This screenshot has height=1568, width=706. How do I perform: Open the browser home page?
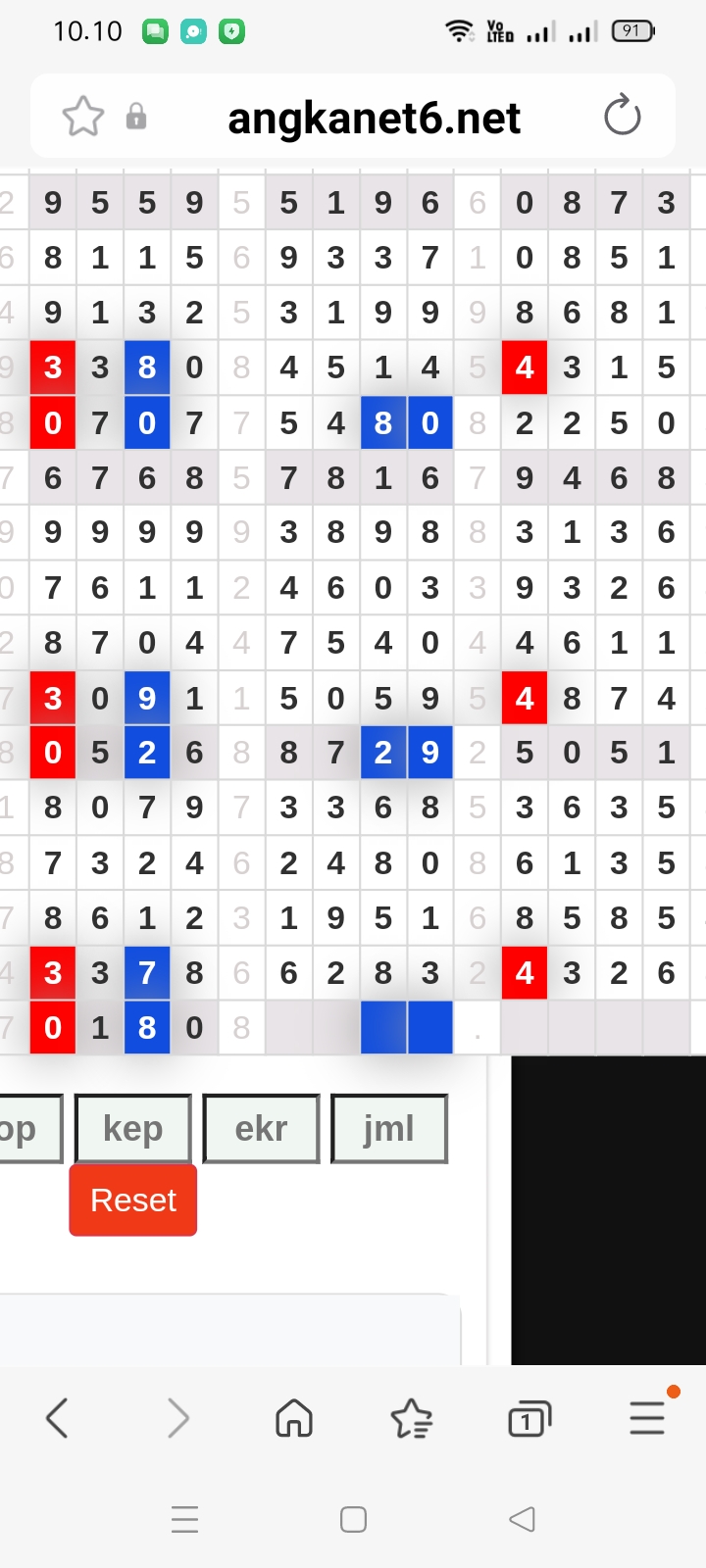point(294,1418)
